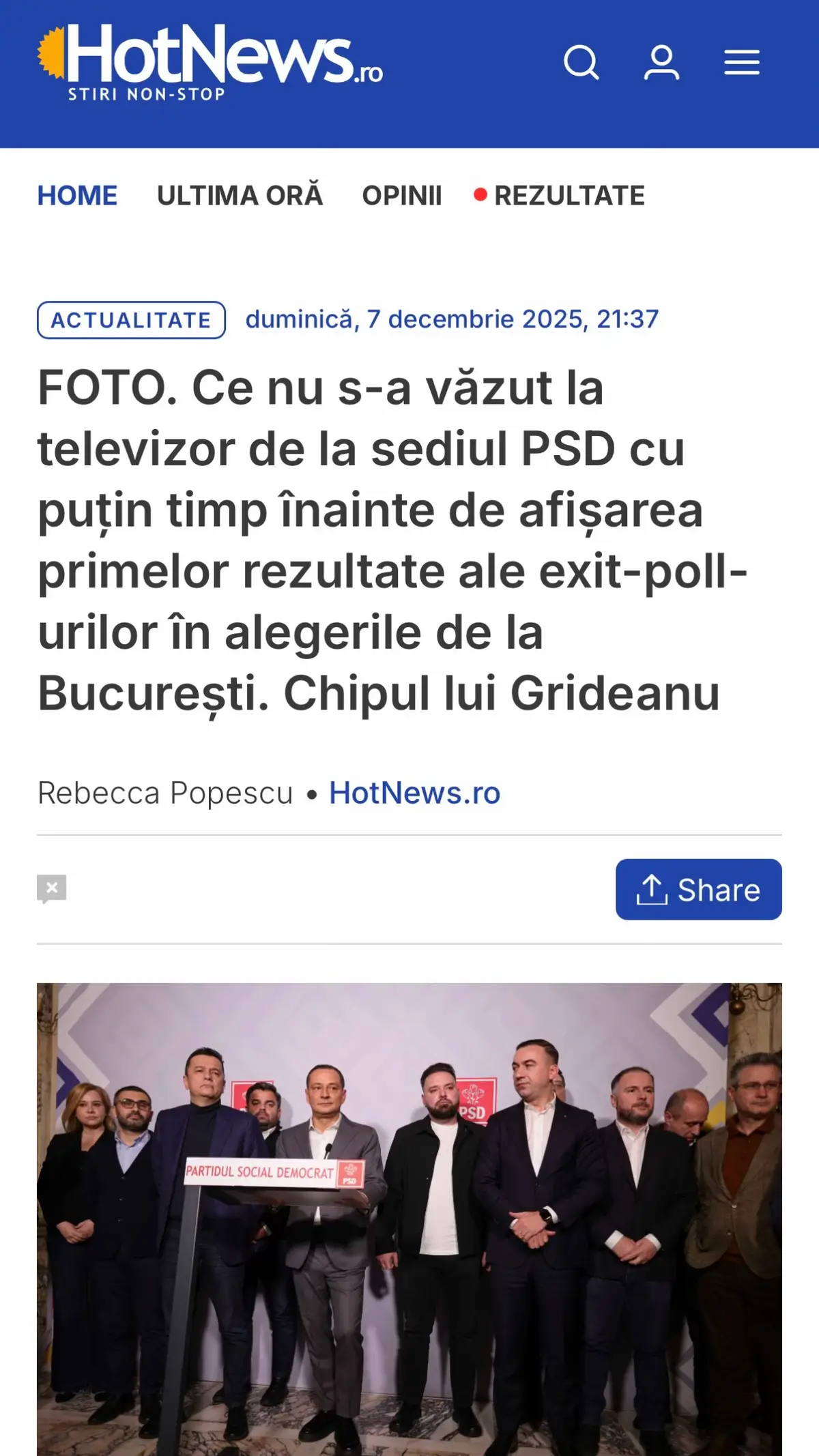Click the red live dot beside REZULTATE
Screen dimensions: 819x1456
click(x=482, y=194)
